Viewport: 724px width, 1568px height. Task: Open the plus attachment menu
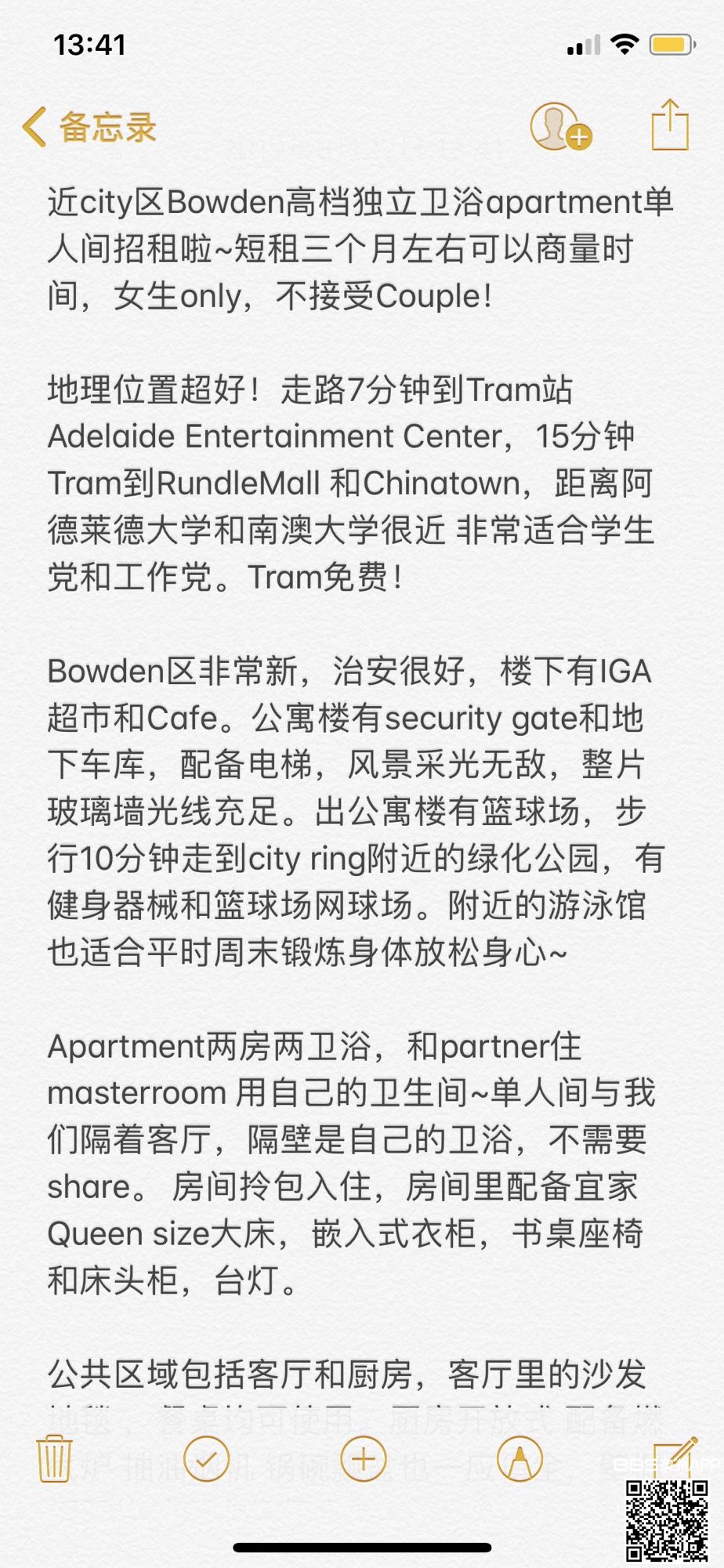coord(364,1459)
